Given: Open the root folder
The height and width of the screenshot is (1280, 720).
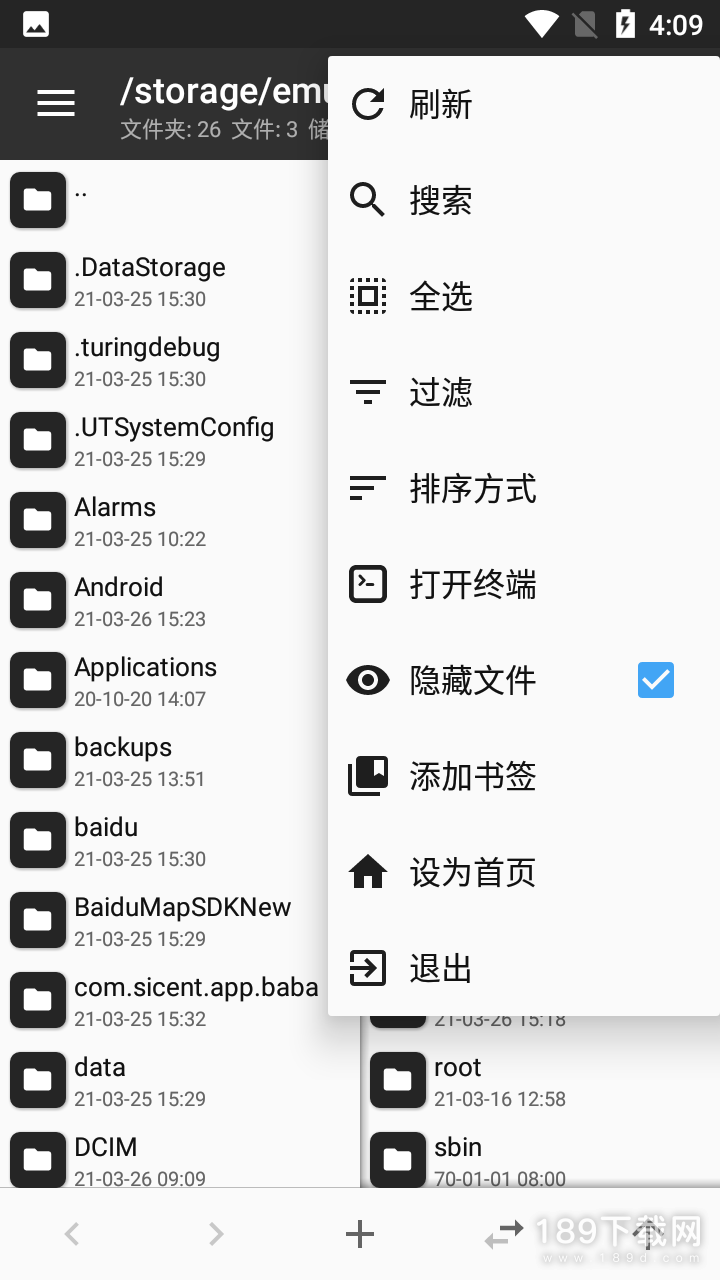Looking at the screenshot, I should (458, 1080).
